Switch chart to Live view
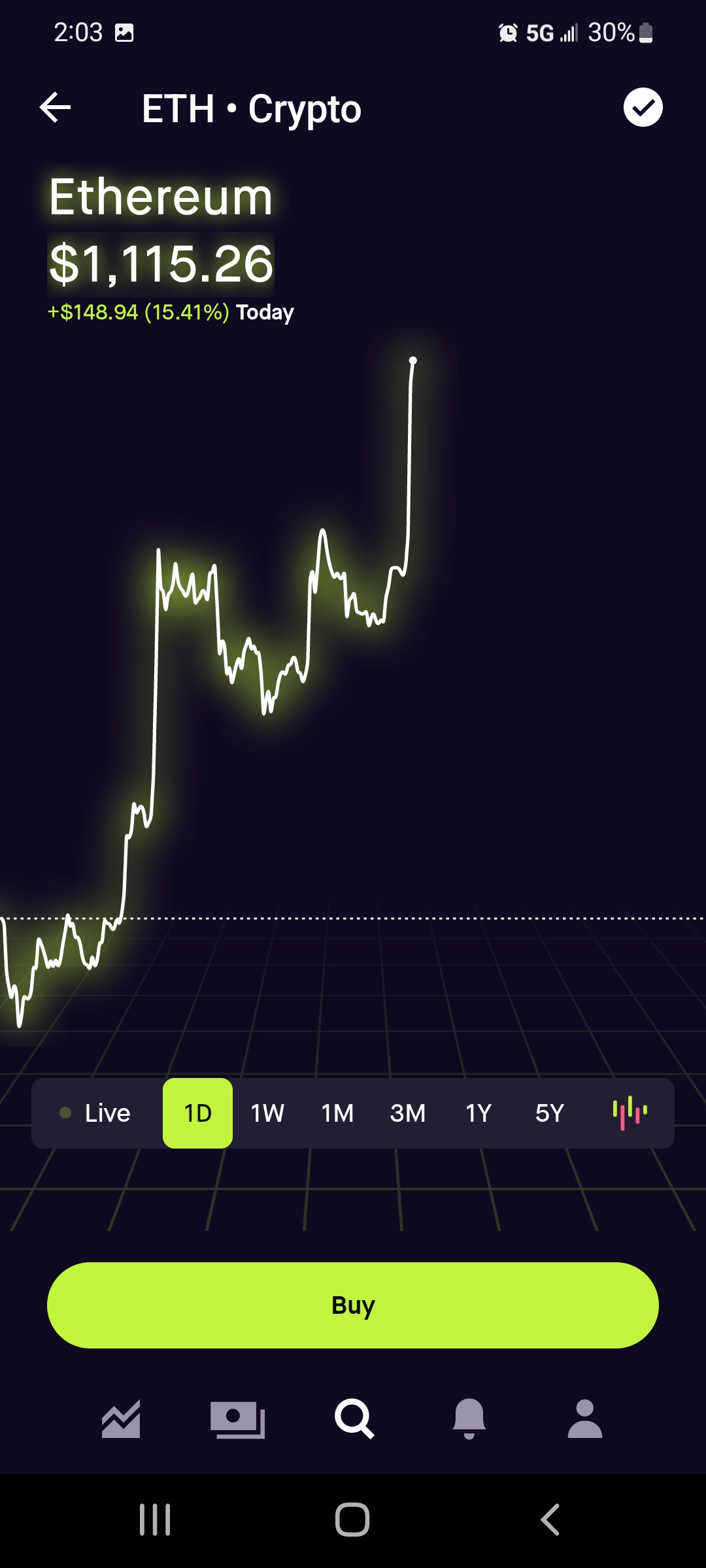Image resolution: width=706 pixels, height=1568 pixels. [x=95, y=1113]
